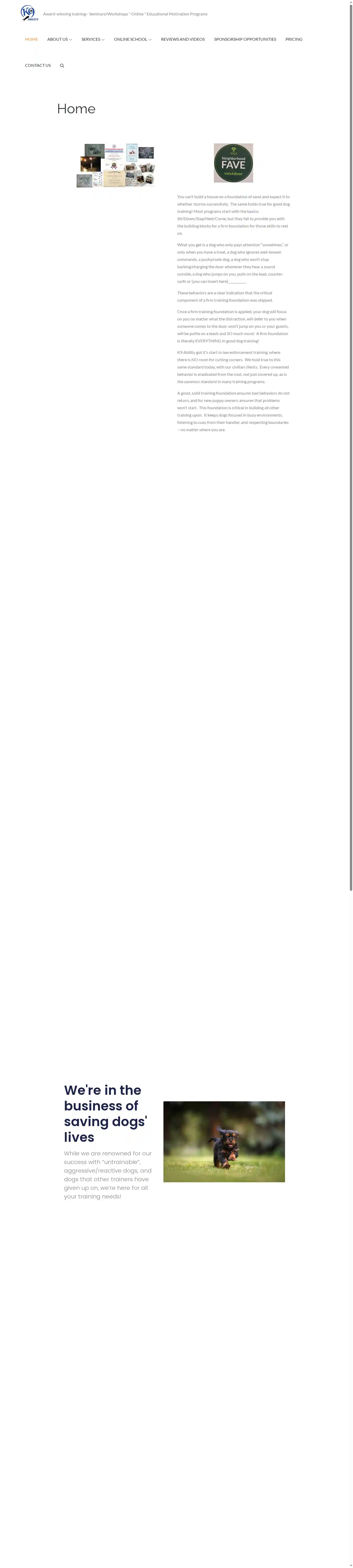Viewport: 353px width, 1568px height.
Task: Open the Pricing page
Action: [x=293, y=39]
